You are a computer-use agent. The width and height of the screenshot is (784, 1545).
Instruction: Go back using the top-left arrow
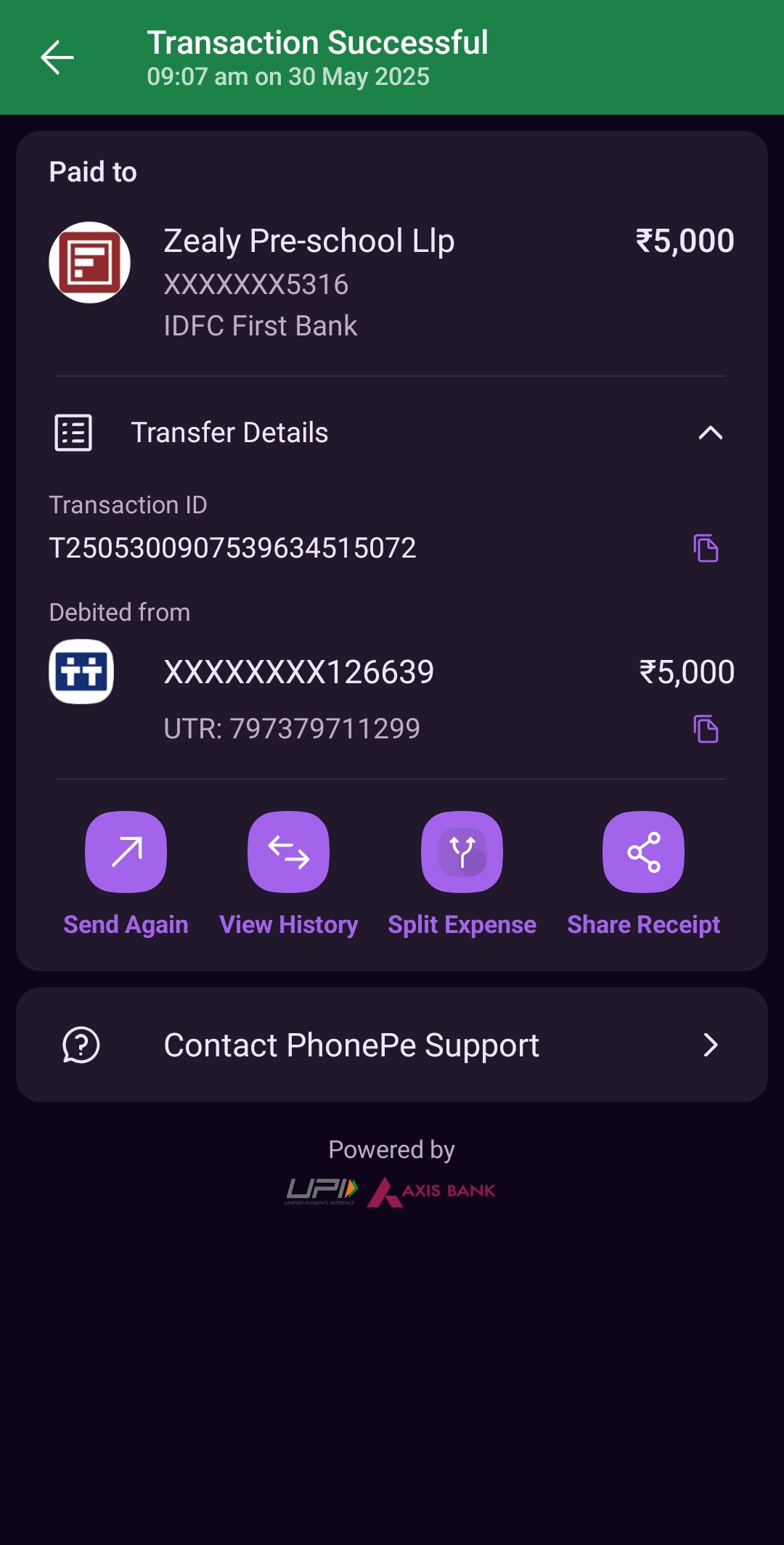point(57,58)
